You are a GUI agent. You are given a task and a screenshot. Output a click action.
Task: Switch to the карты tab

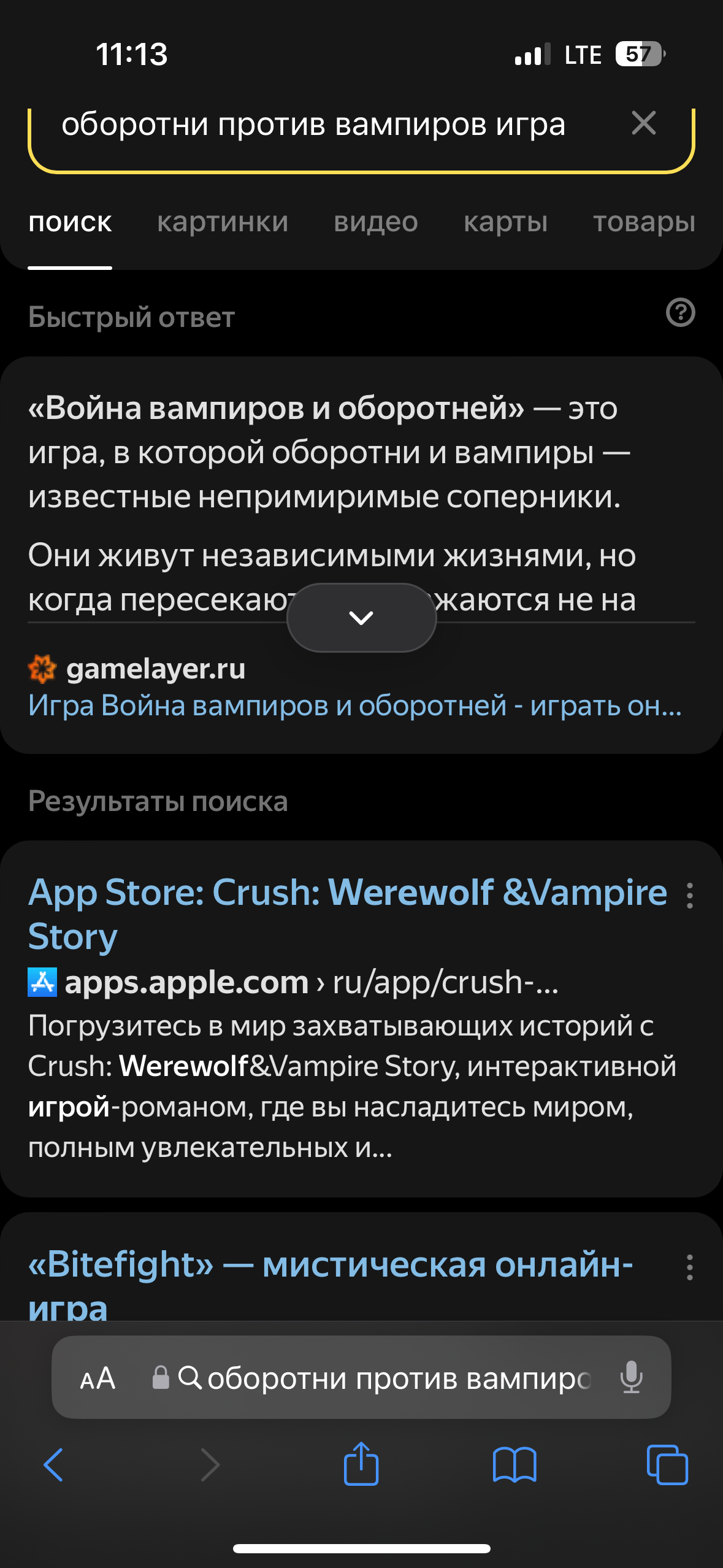point(505,222)
